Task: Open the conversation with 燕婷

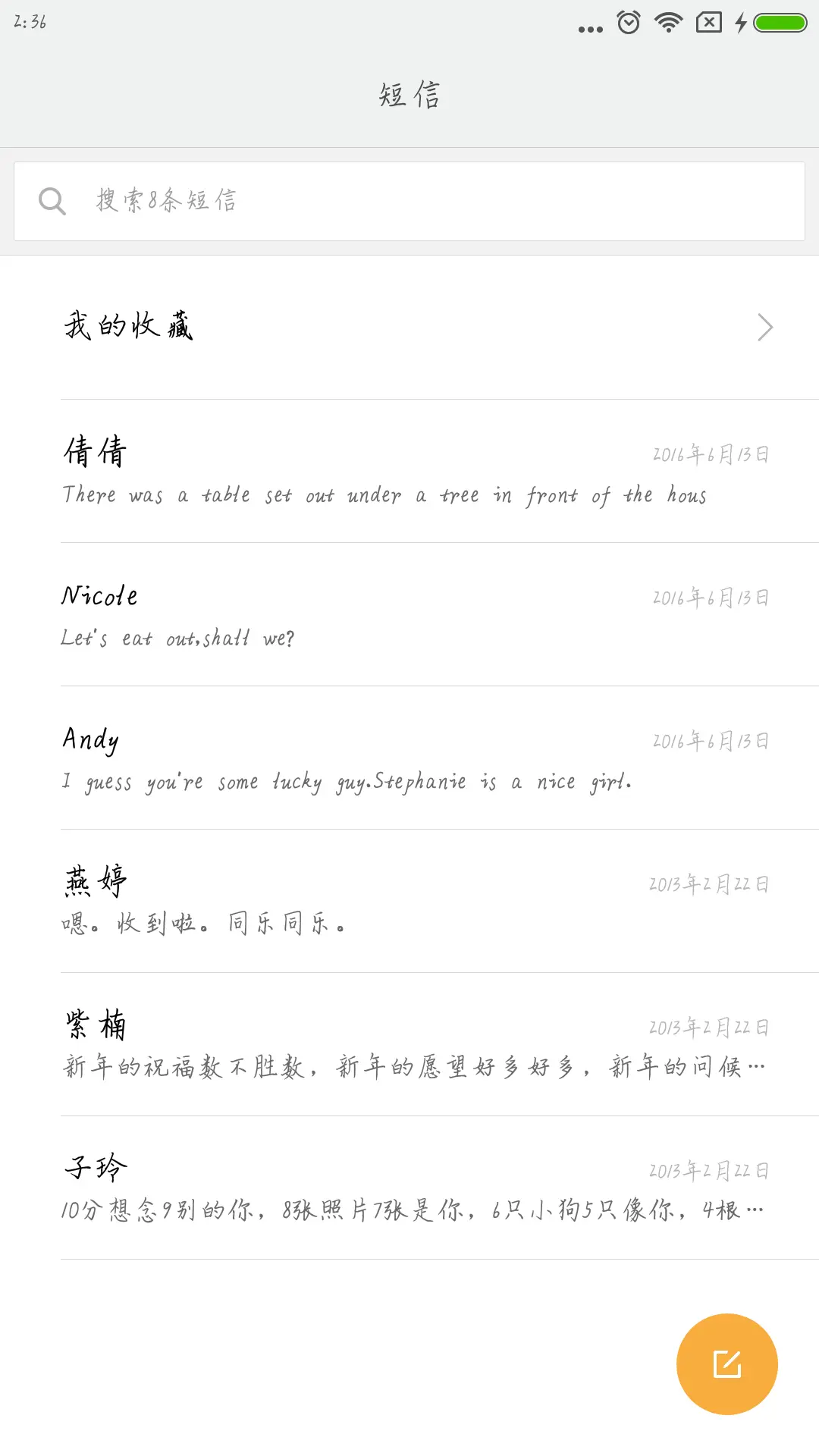Action: 409,901
